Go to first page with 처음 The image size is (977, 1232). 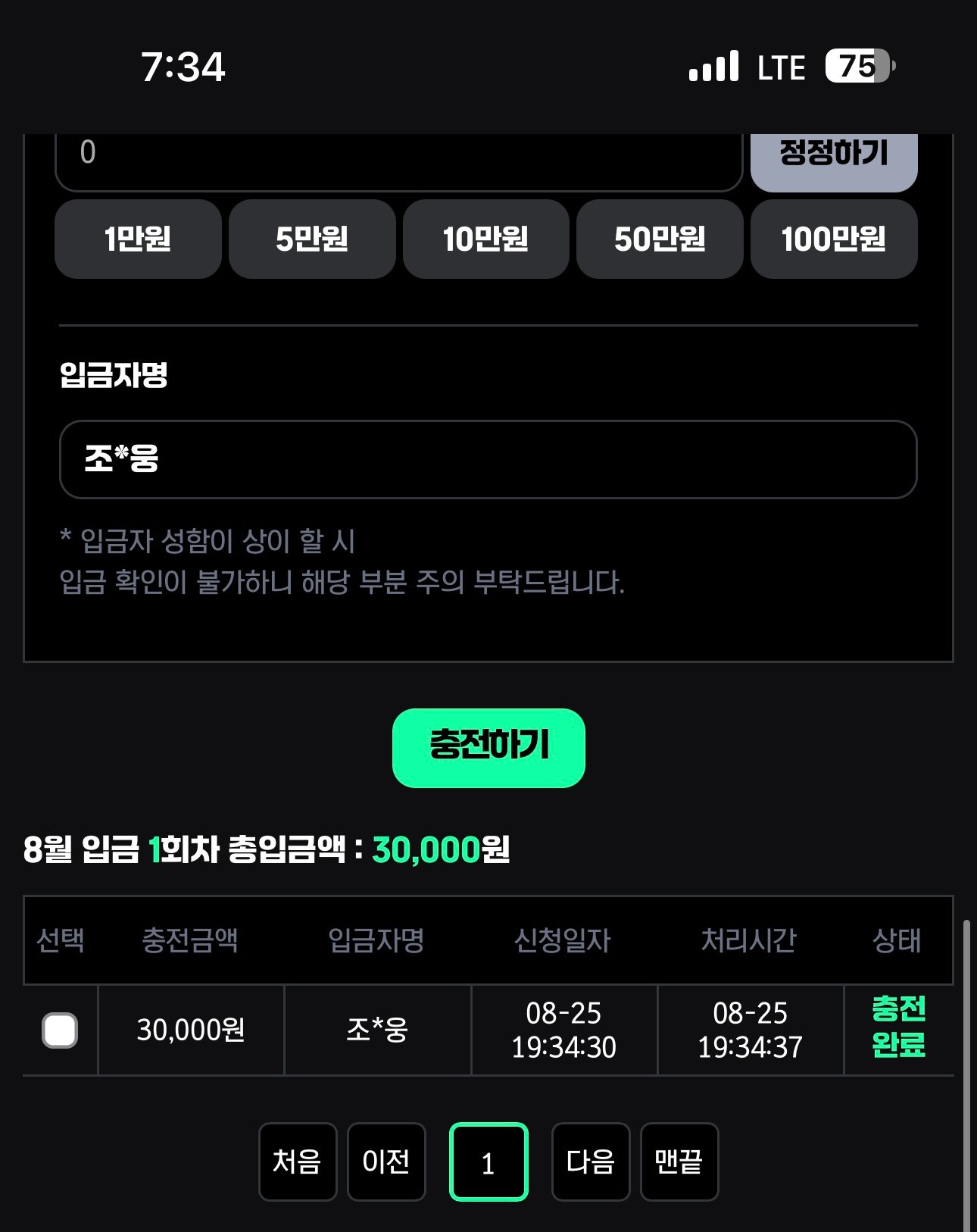[297, 1162]
